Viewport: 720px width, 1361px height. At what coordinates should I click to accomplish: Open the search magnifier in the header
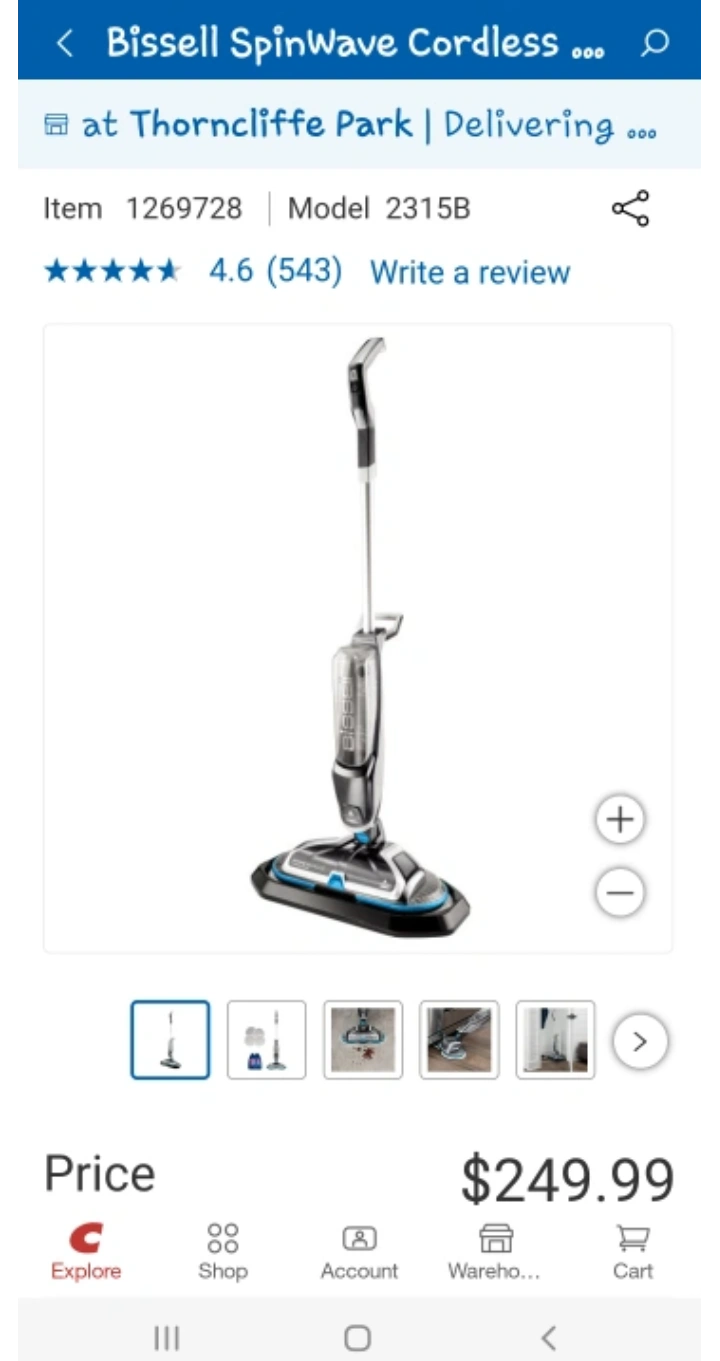pyautogui.click(x=654, y=43)
